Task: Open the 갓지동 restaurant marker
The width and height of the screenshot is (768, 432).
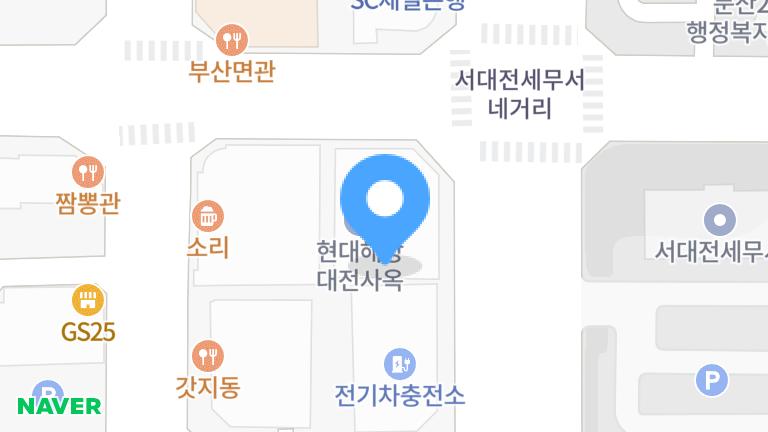Action: pos(207,355)
